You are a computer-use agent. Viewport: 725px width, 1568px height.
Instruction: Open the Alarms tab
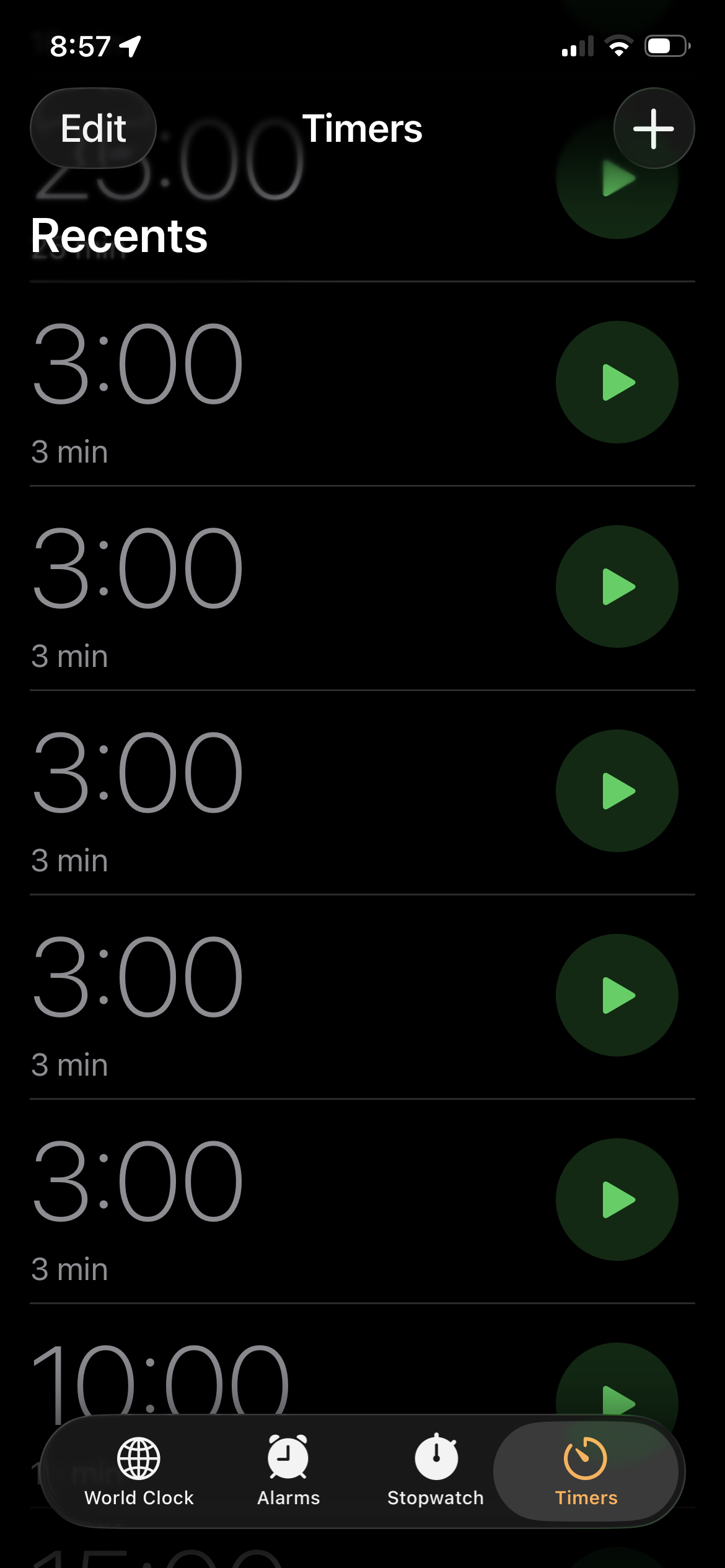pyautogui.click(x=288, y=1471)
